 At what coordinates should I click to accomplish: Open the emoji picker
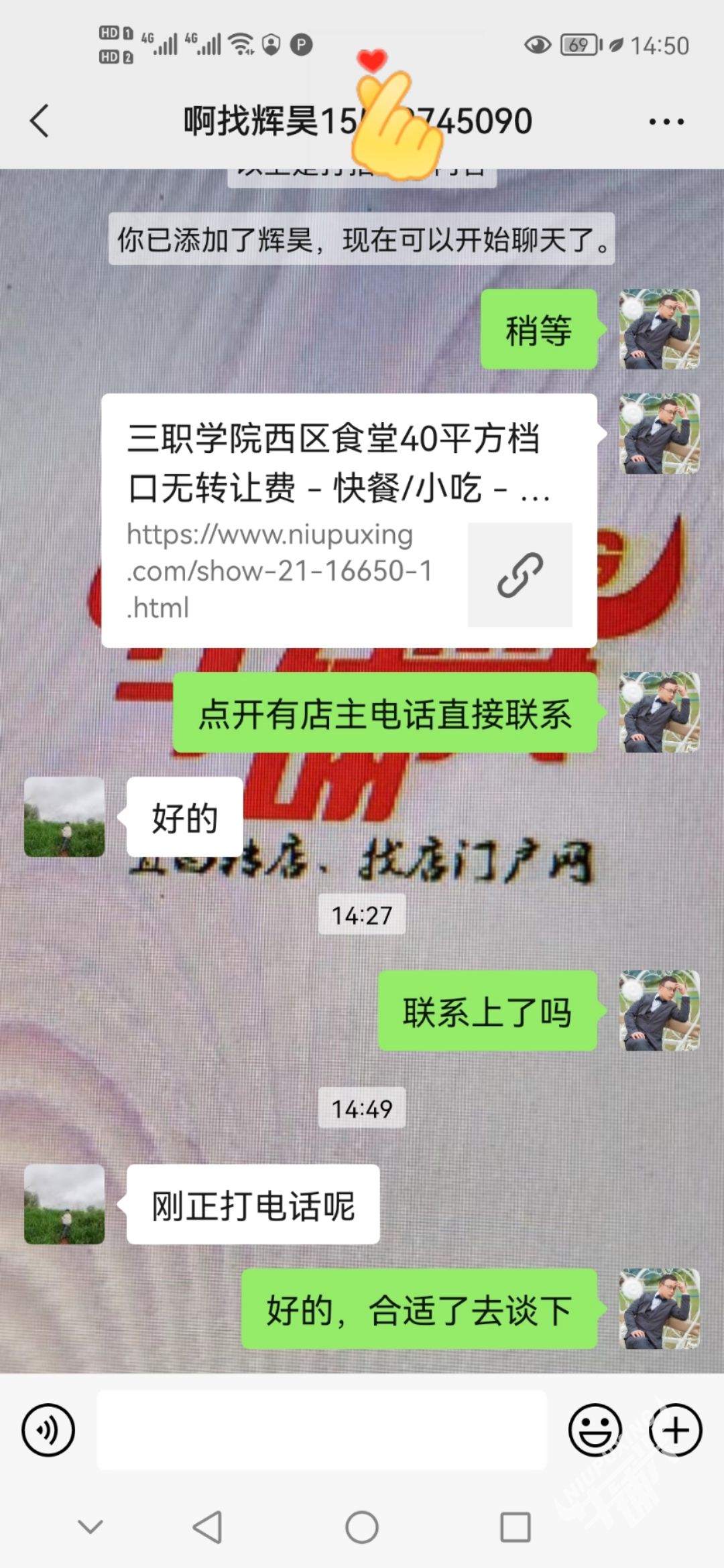594,1429
